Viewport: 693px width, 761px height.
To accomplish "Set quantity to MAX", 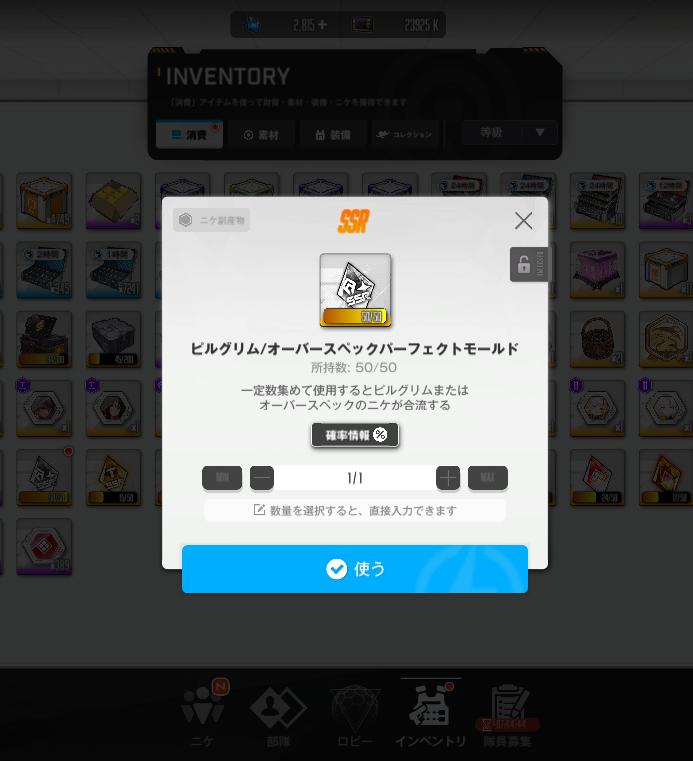I will 488,478.
